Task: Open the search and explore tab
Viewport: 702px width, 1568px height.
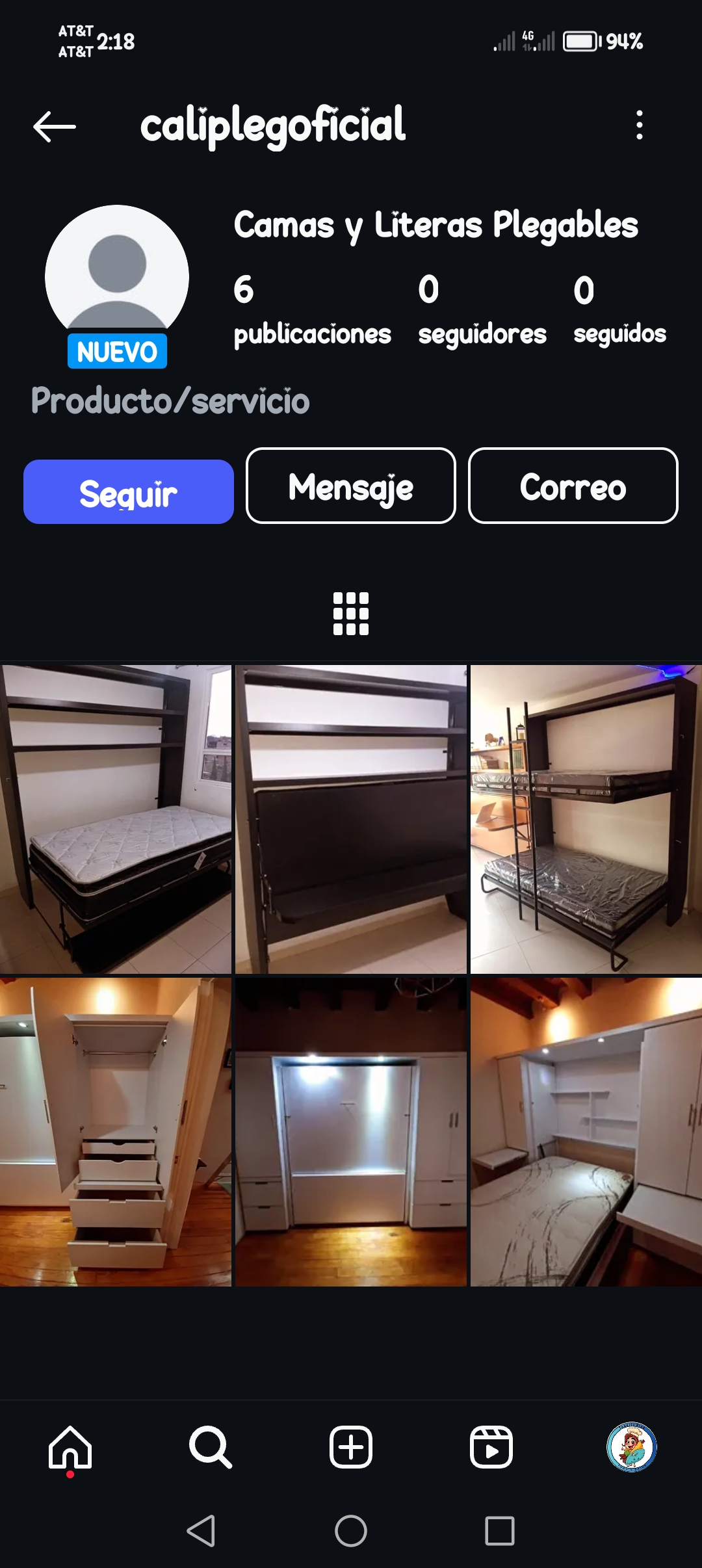Action: click(x=210, y=1447)
